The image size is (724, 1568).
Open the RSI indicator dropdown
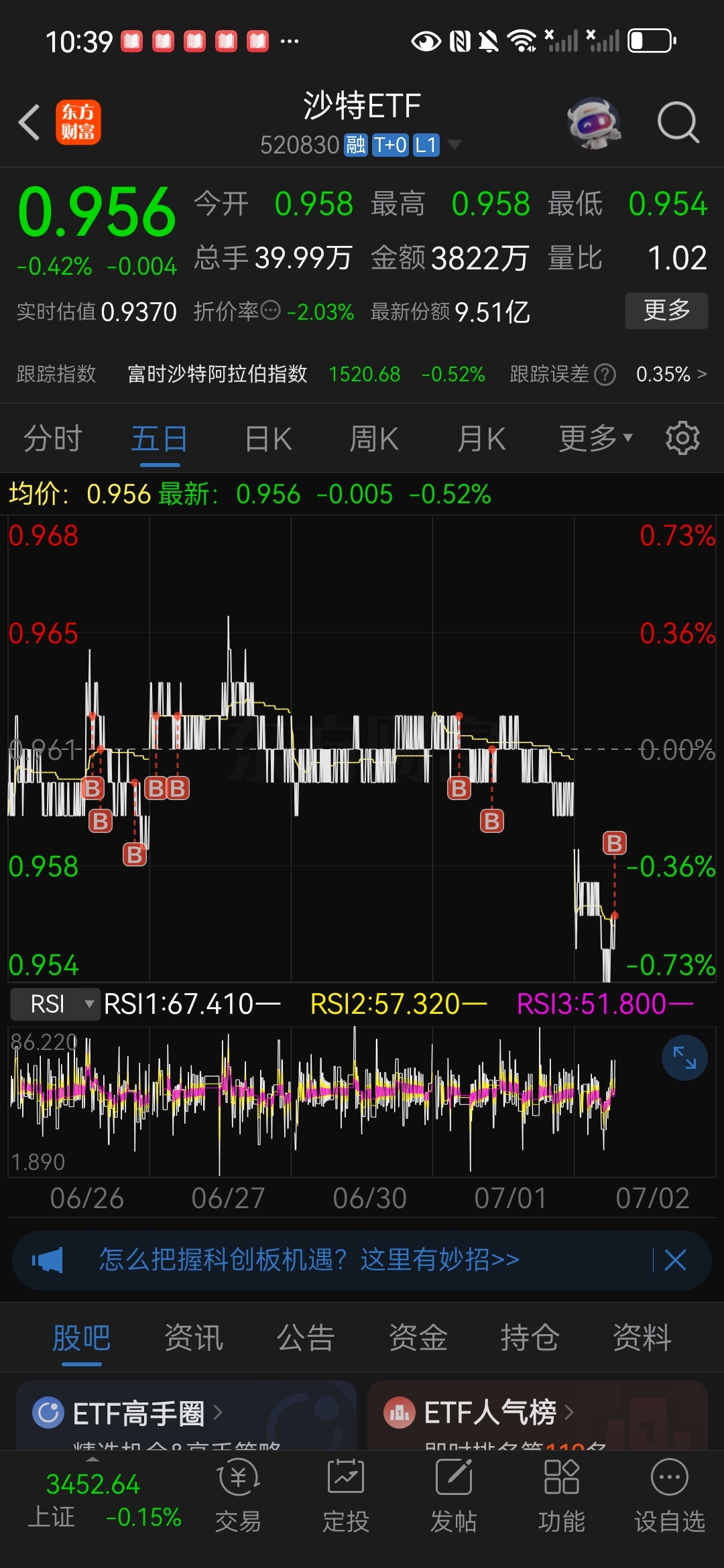[55, 1005]
